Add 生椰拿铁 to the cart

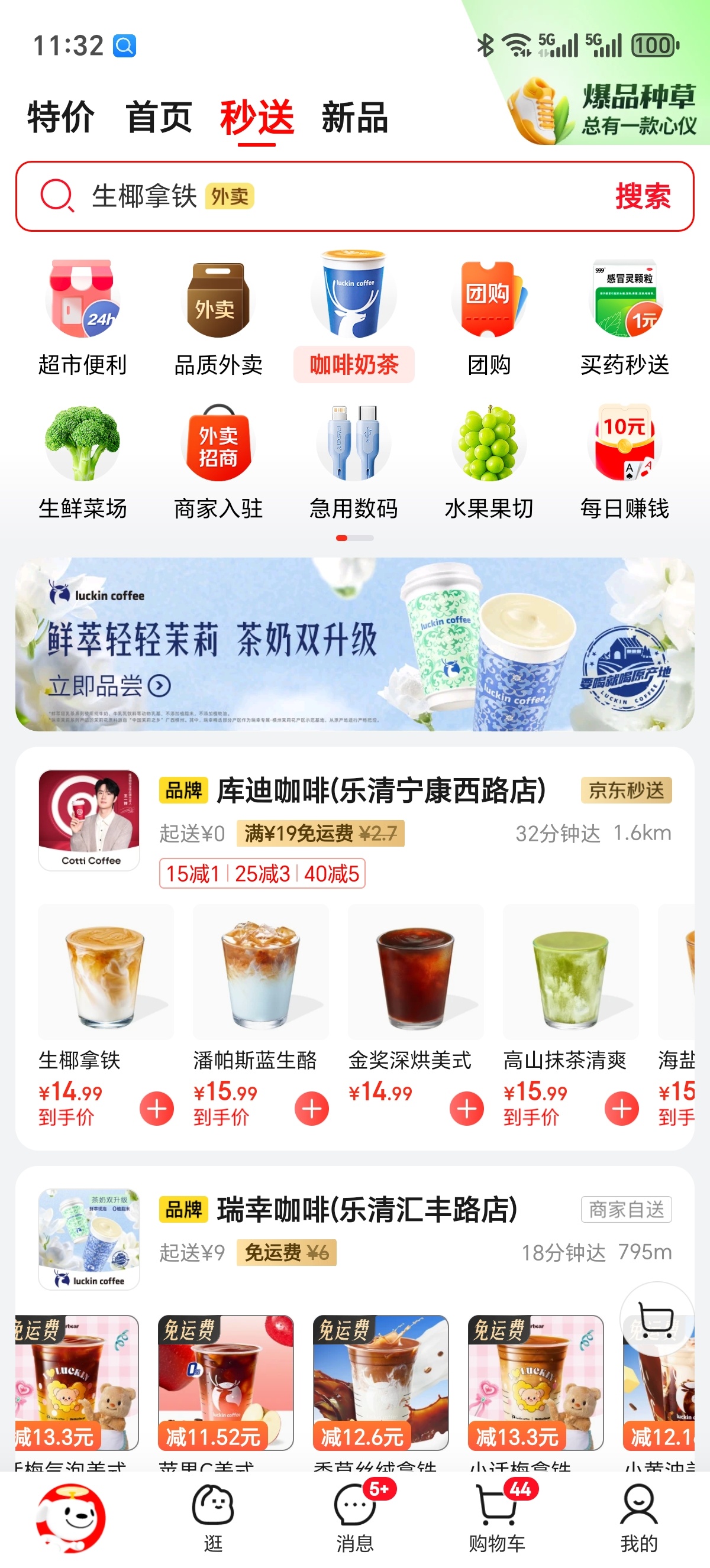click(x=156, y=1109)
